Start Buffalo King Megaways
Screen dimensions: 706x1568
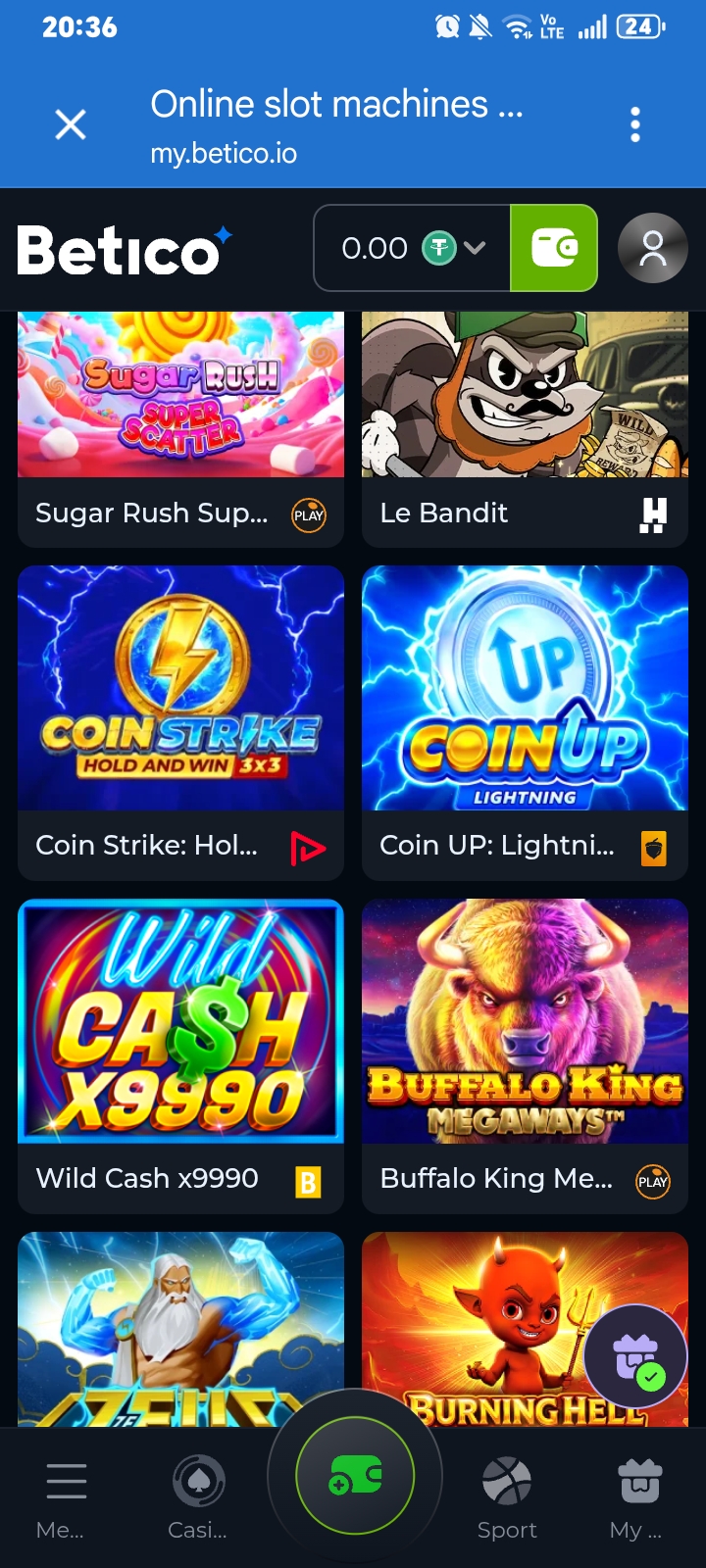(525, 1055)
